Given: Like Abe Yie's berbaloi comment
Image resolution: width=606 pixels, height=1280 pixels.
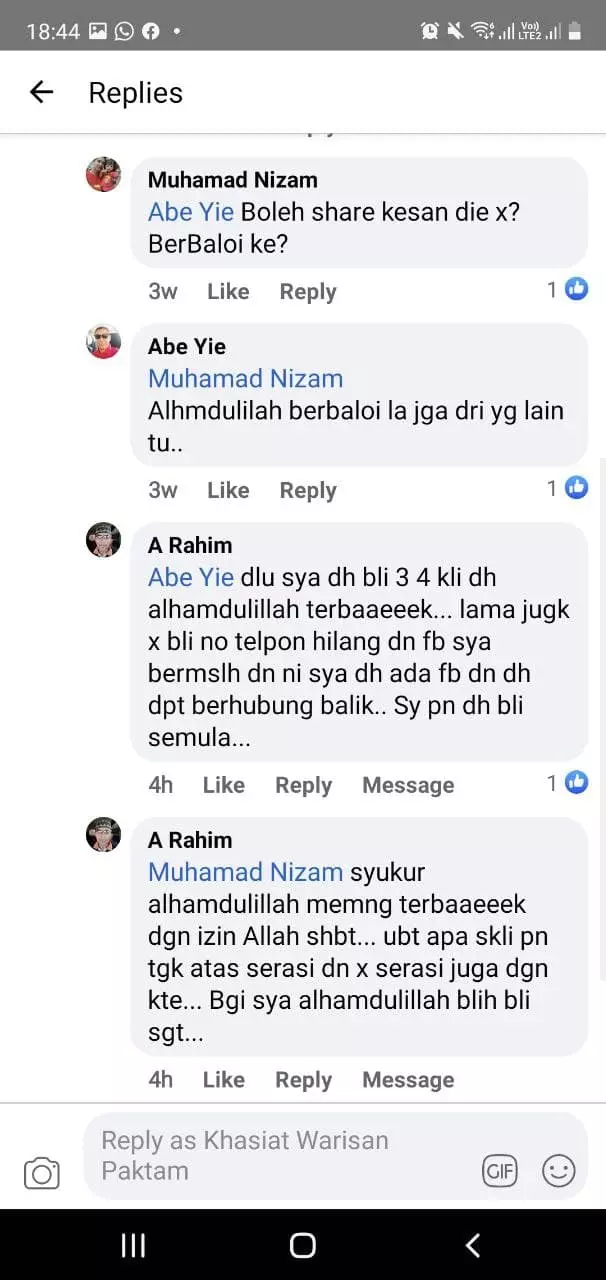Looking at the screenshot, I should (228, 490).
